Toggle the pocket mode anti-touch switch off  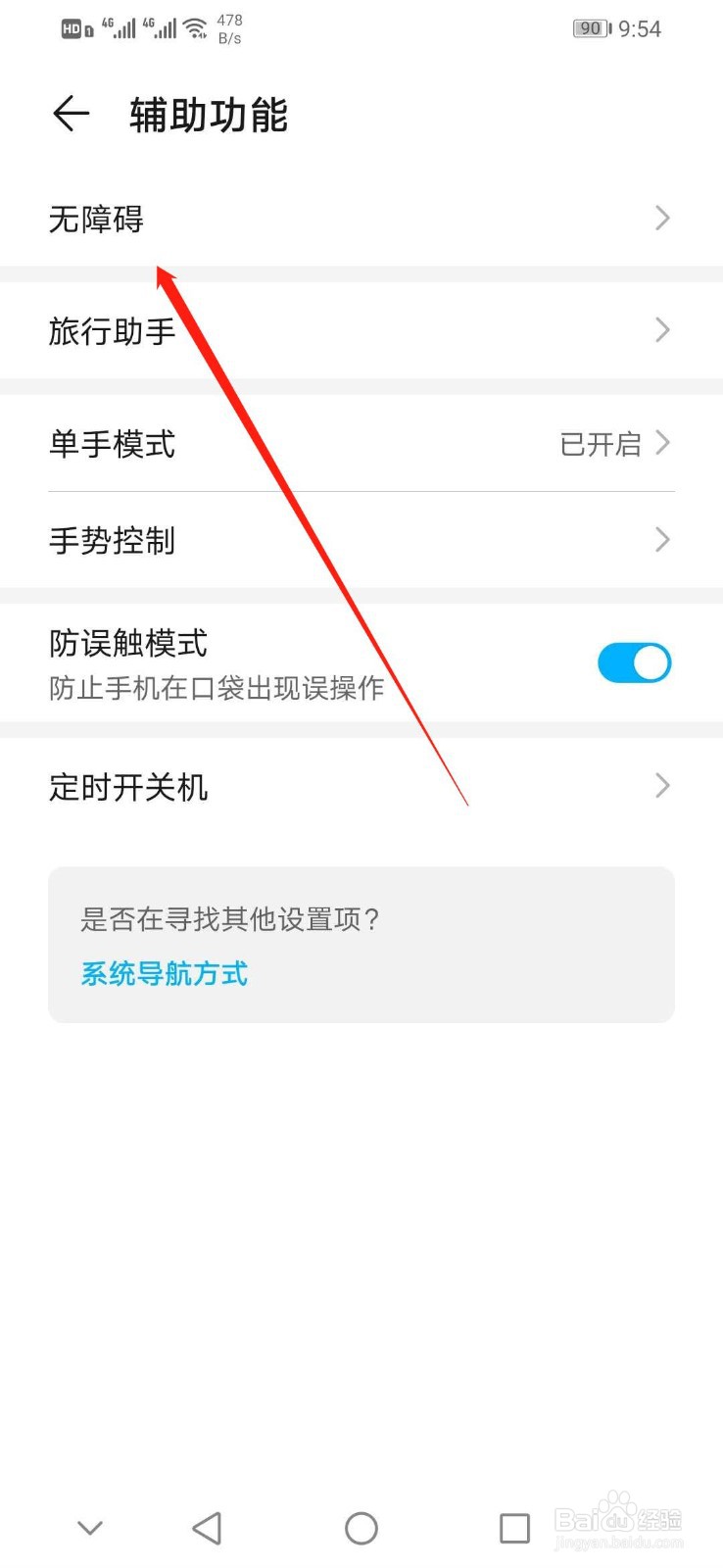(x=634, y=662)
